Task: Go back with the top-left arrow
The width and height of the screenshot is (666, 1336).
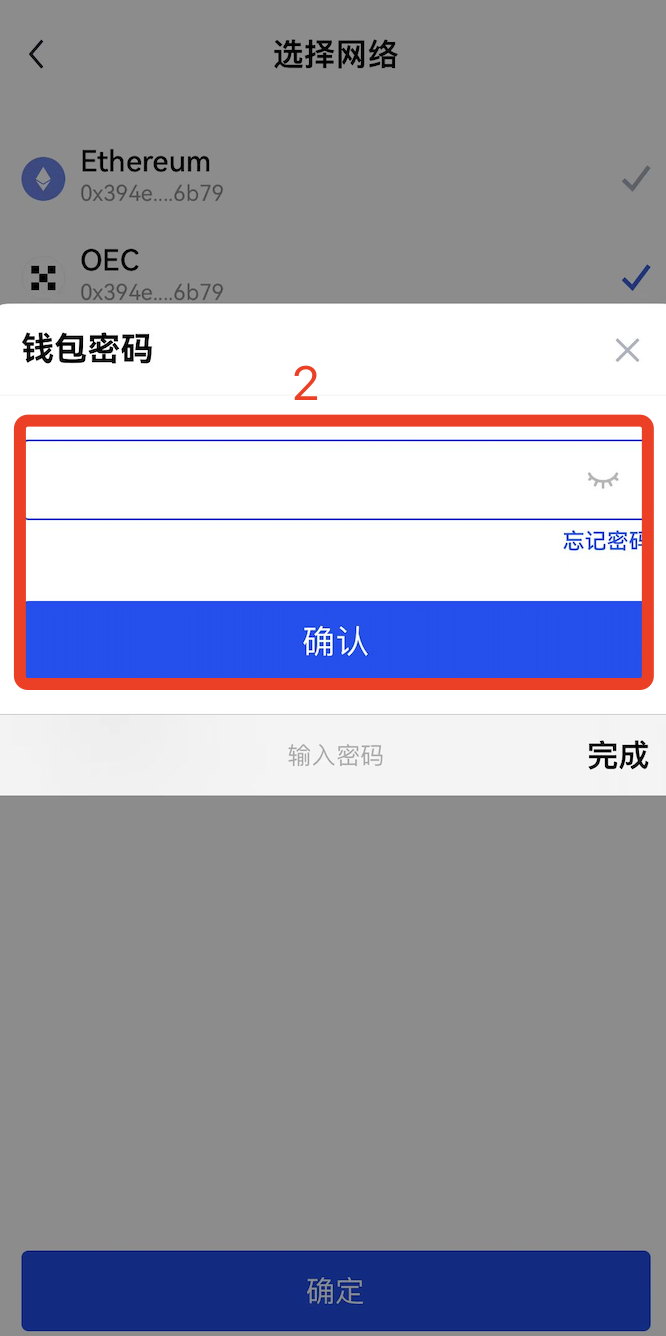Action: pos(37,54)
